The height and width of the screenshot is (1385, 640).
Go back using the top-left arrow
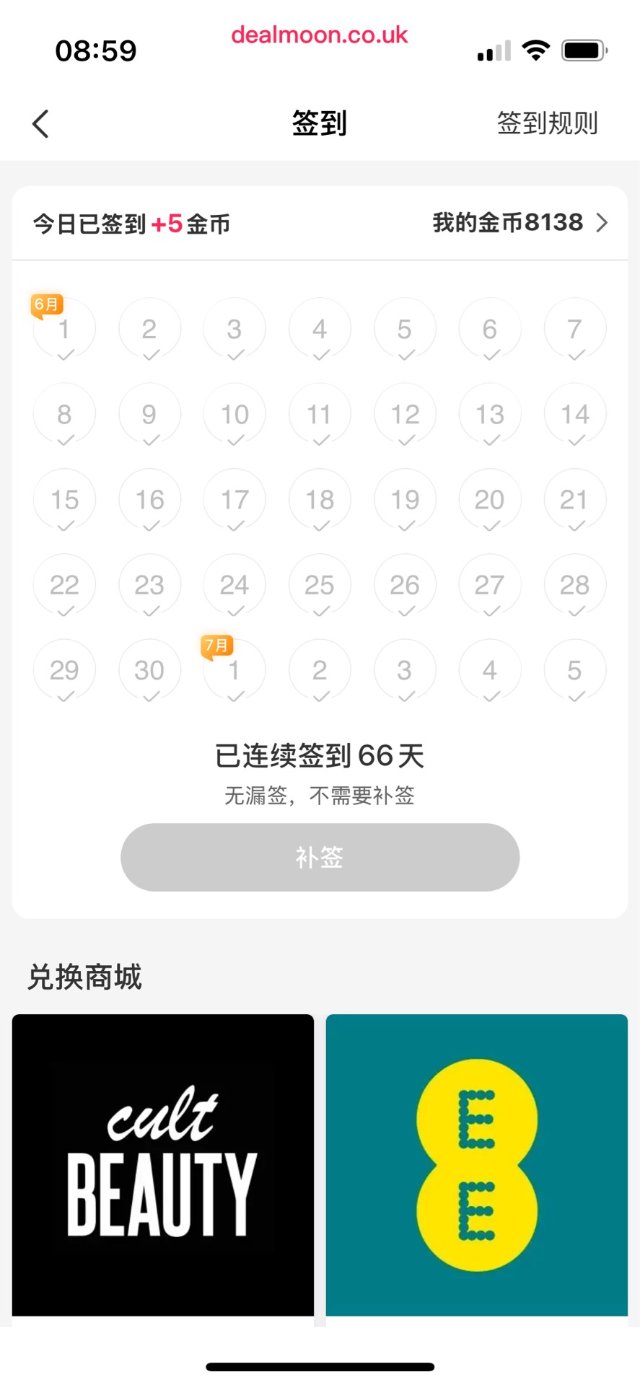[x=40, y=124]
